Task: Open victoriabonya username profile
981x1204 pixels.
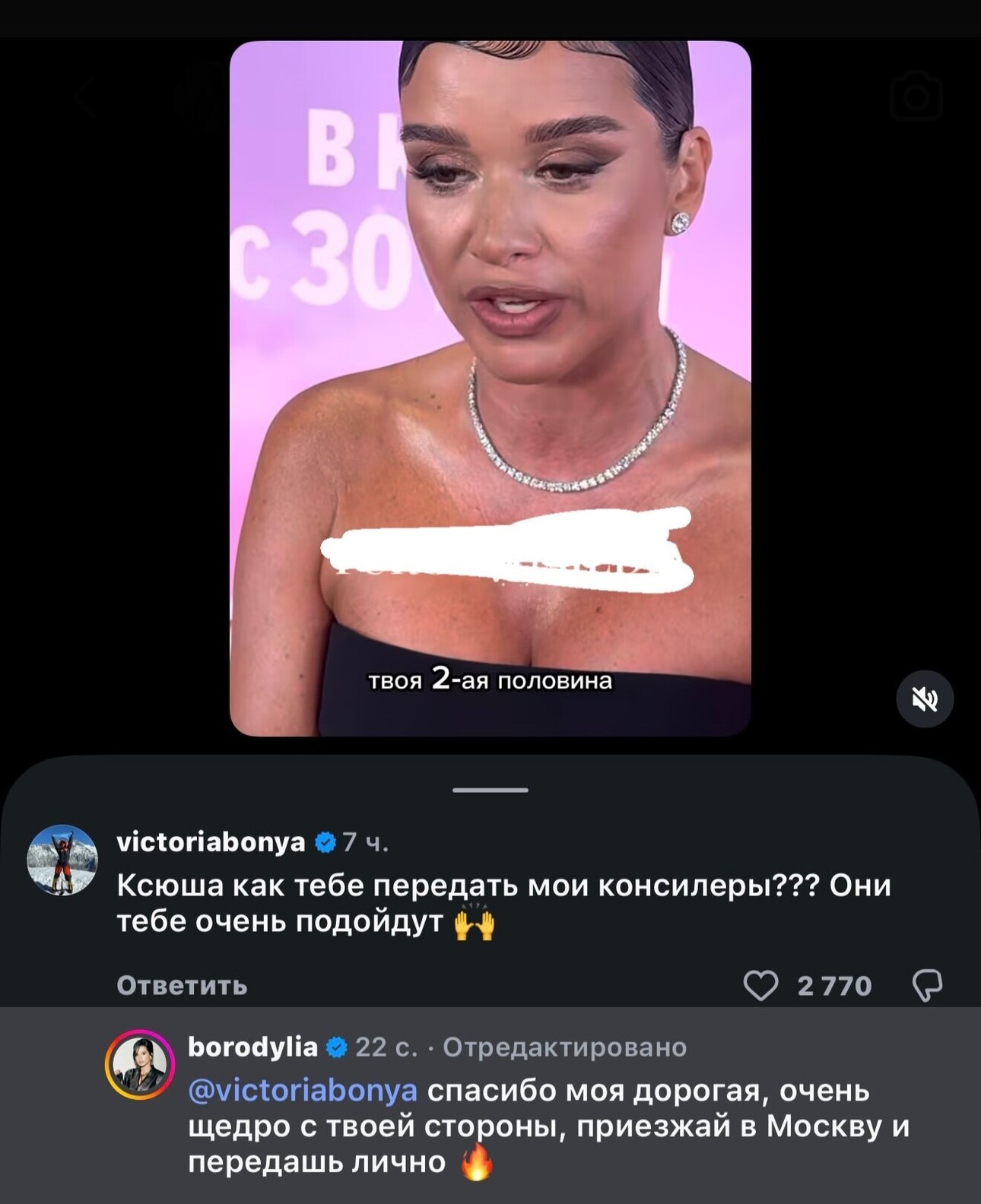Action: pos(211,842)
